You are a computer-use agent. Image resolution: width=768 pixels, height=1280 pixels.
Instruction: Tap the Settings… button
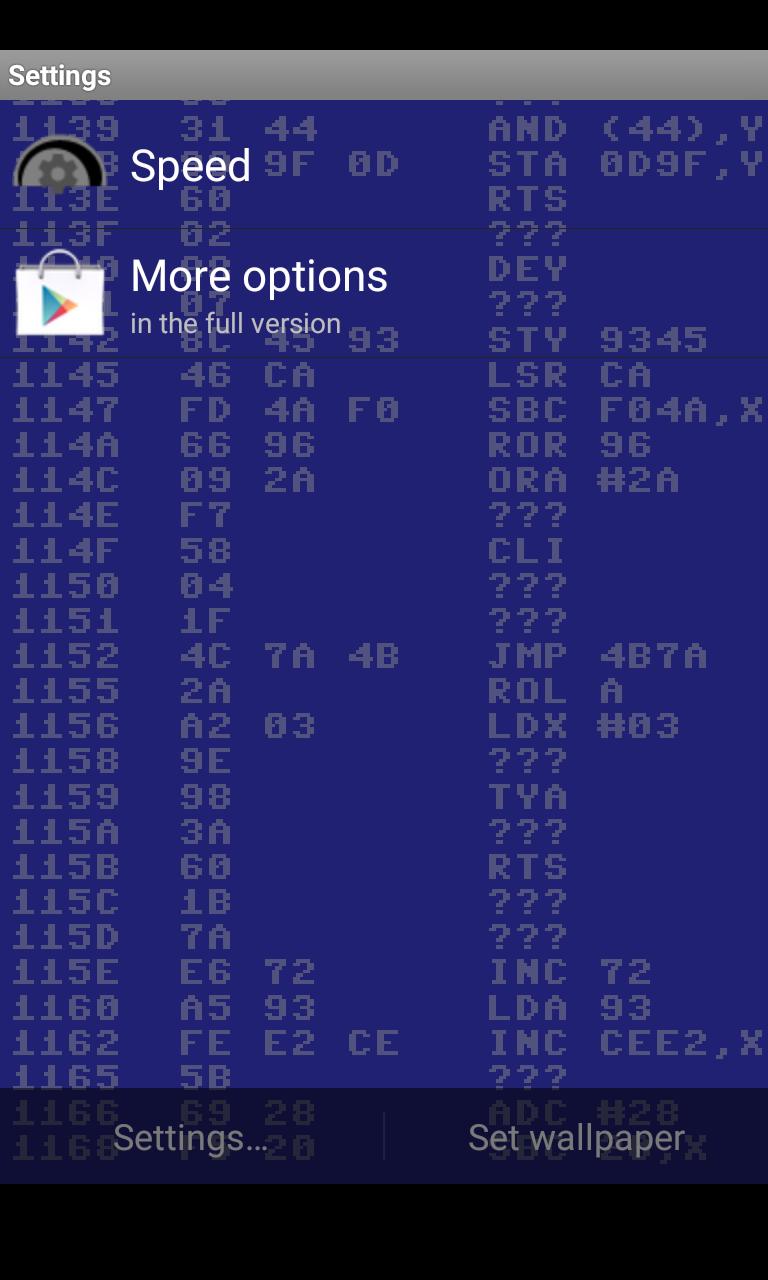click(x=191, y=1137)
